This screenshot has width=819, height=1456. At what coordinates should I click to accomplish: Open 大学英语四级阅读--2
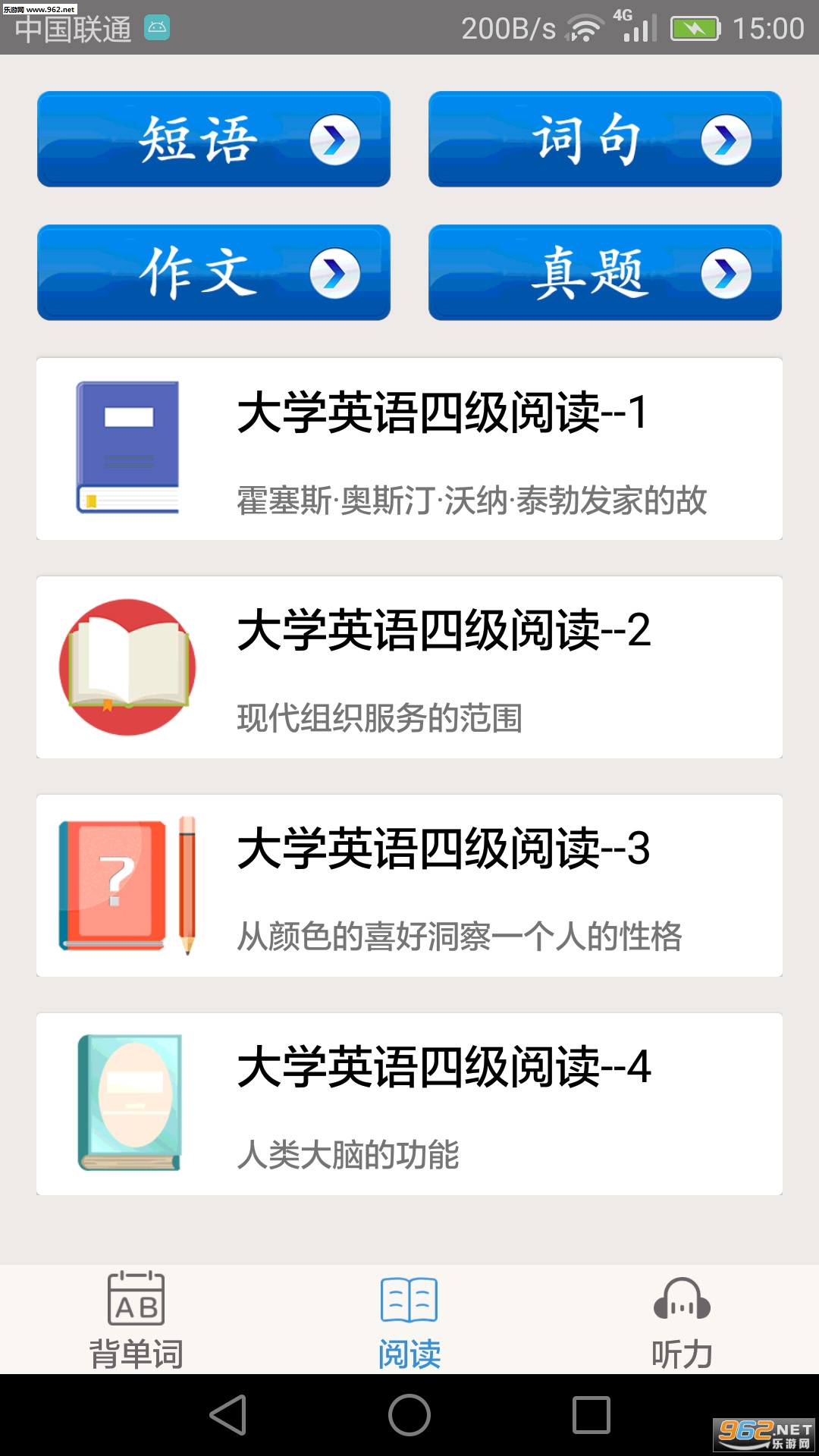(x=409, y=667)
